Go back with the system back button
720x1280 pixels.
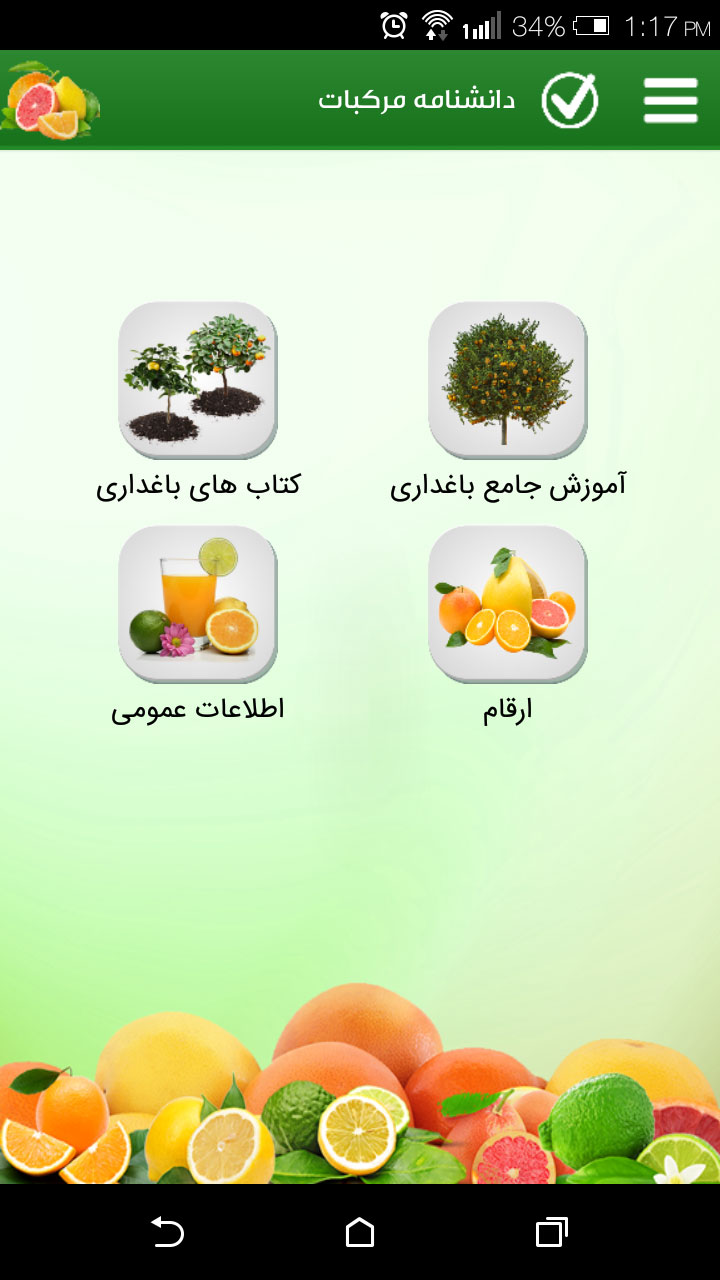(x=168, y=1232)
